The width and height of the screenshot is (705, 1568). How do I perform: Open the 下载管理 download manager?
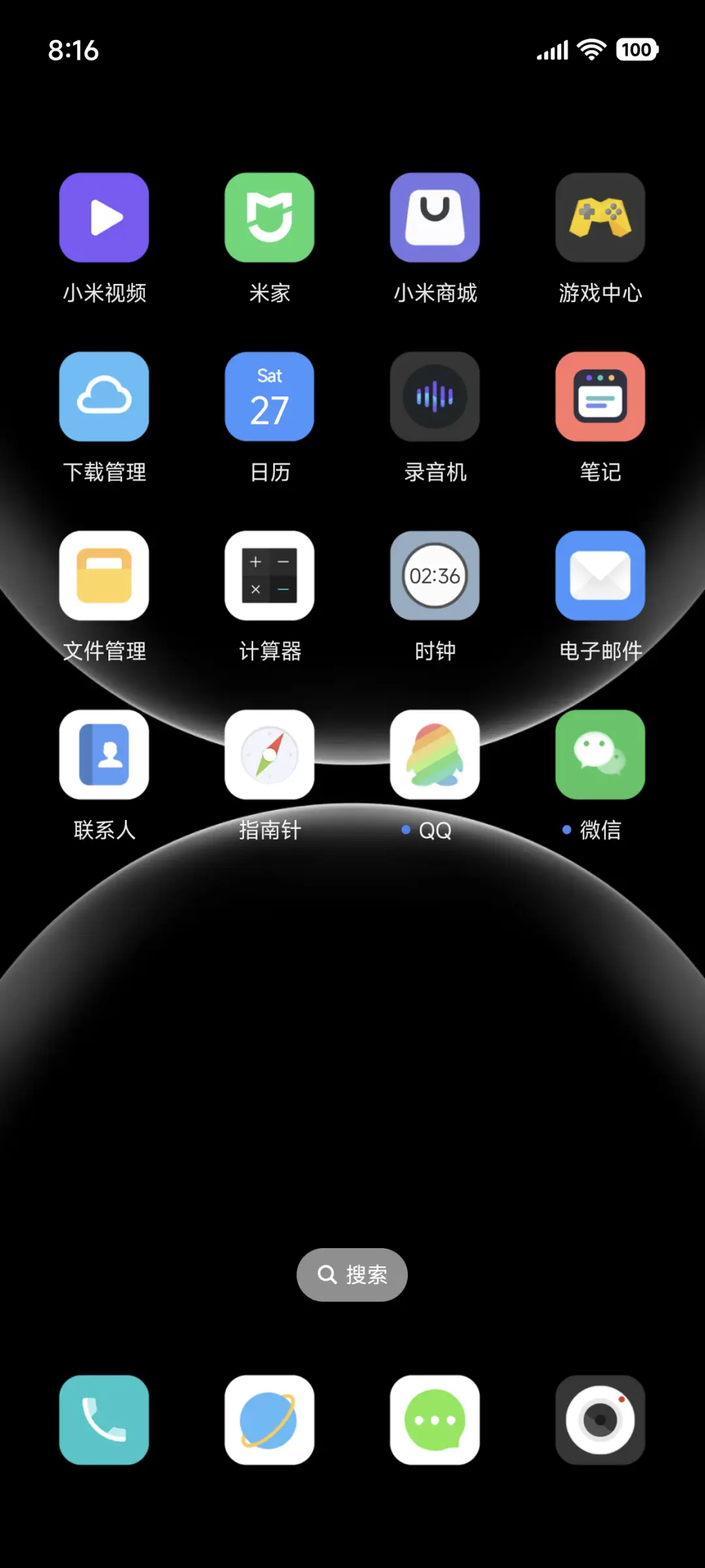click(x=104, y=396)
